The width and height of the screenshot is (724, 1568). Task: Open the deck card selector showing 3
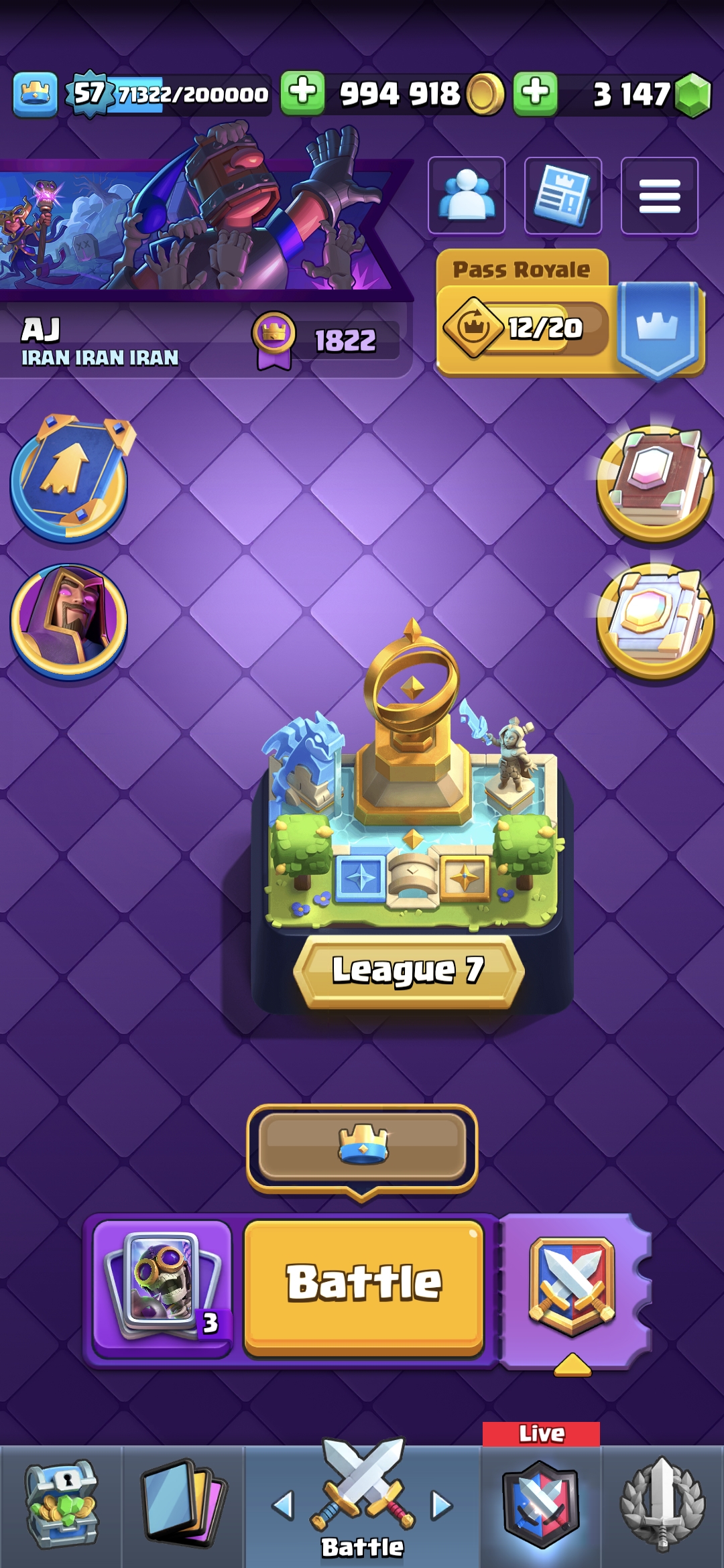(162, 1288)
